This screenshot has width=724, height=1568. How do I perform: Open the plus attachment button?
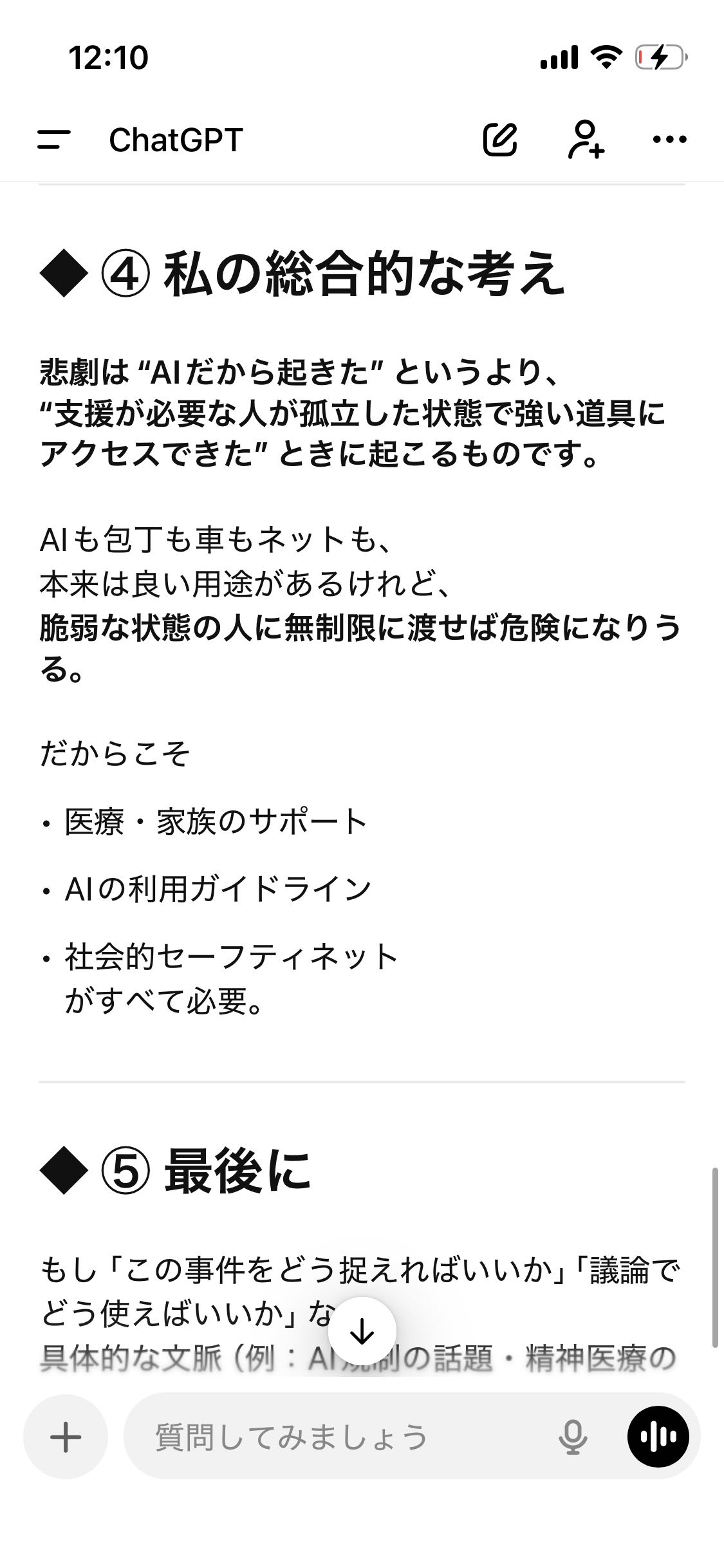(66, 1437)
